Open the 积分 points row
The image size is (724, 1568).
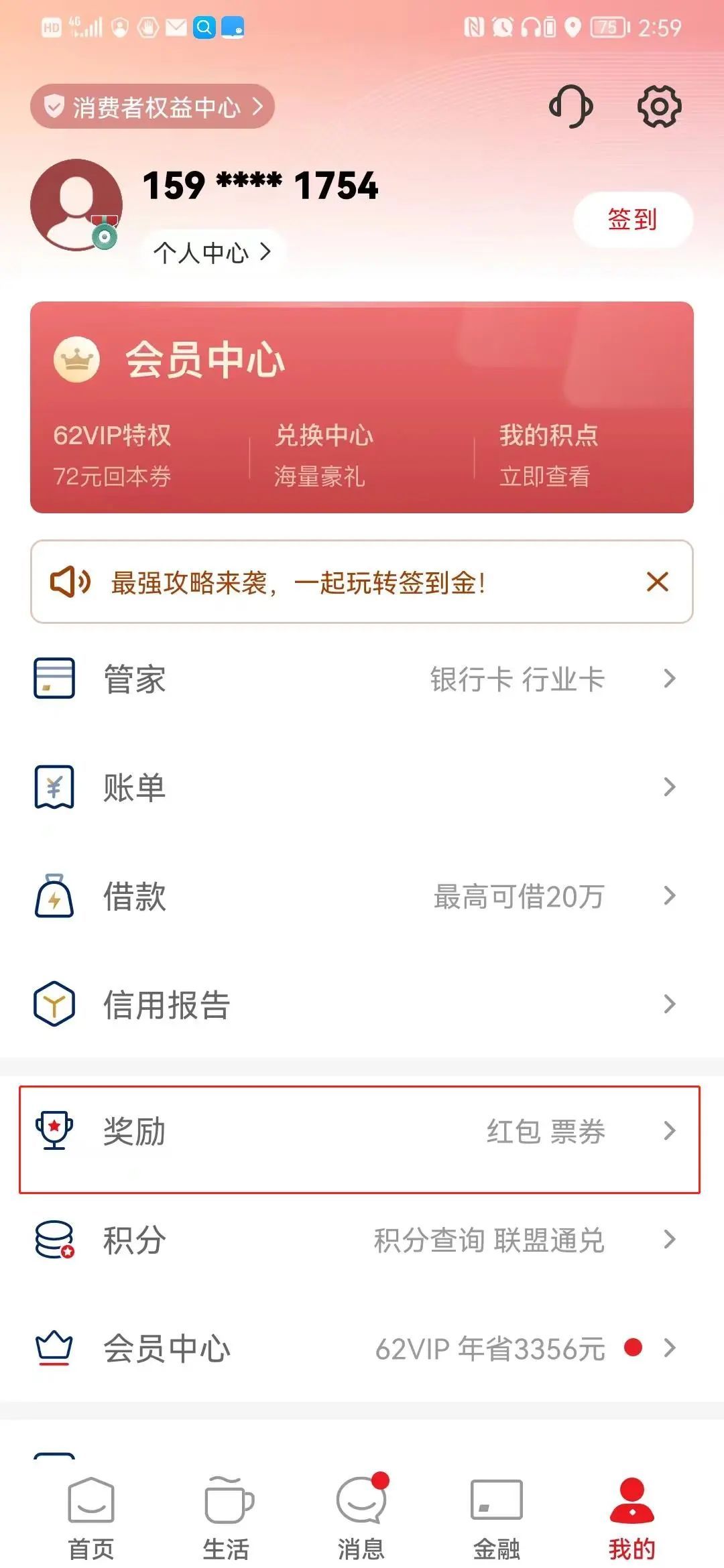pos(362,1240)
